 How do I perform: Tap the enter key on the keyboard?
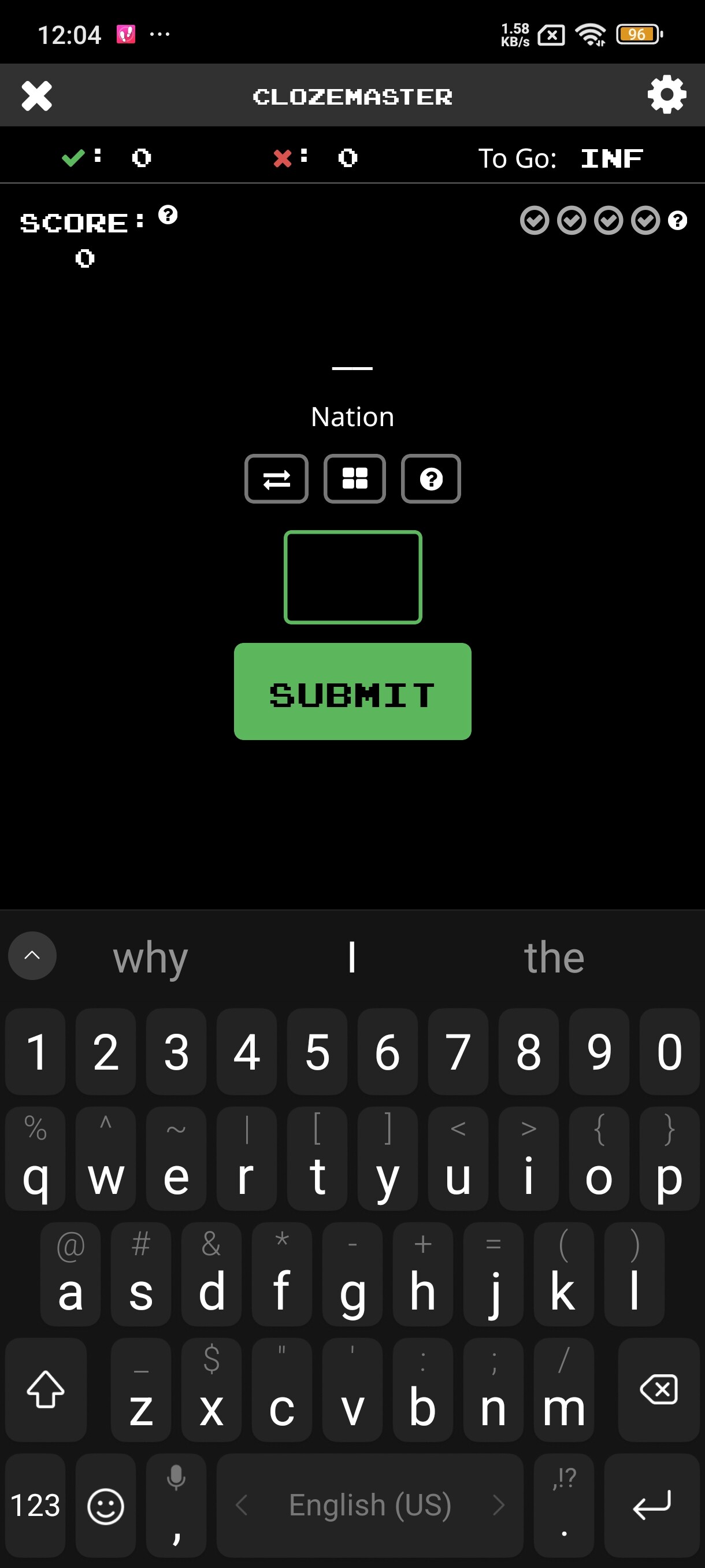[x=651, y=1506]
